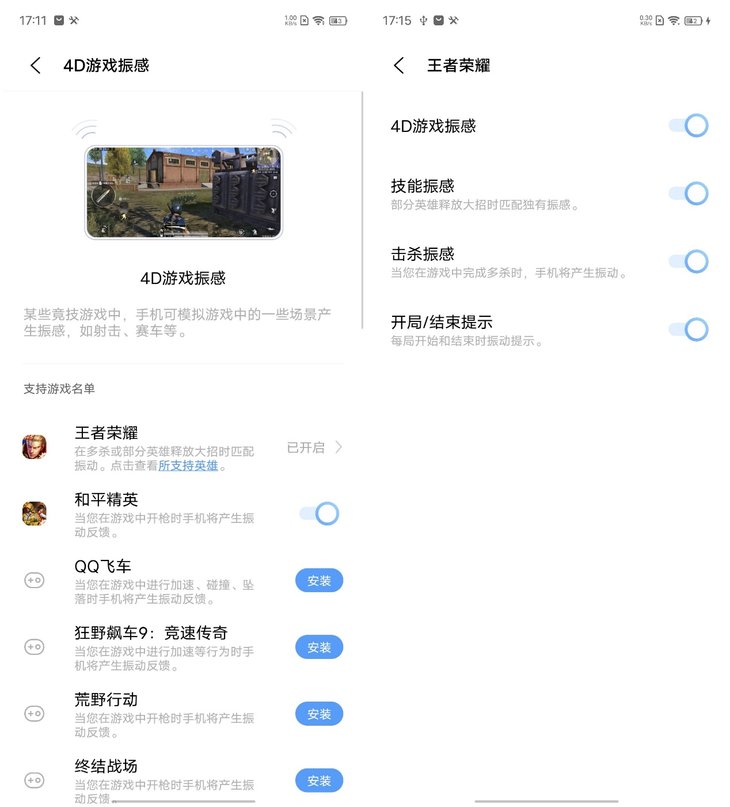
Task: Go back from the 王者荣耀 page
Action: click(x=399, y=65)
